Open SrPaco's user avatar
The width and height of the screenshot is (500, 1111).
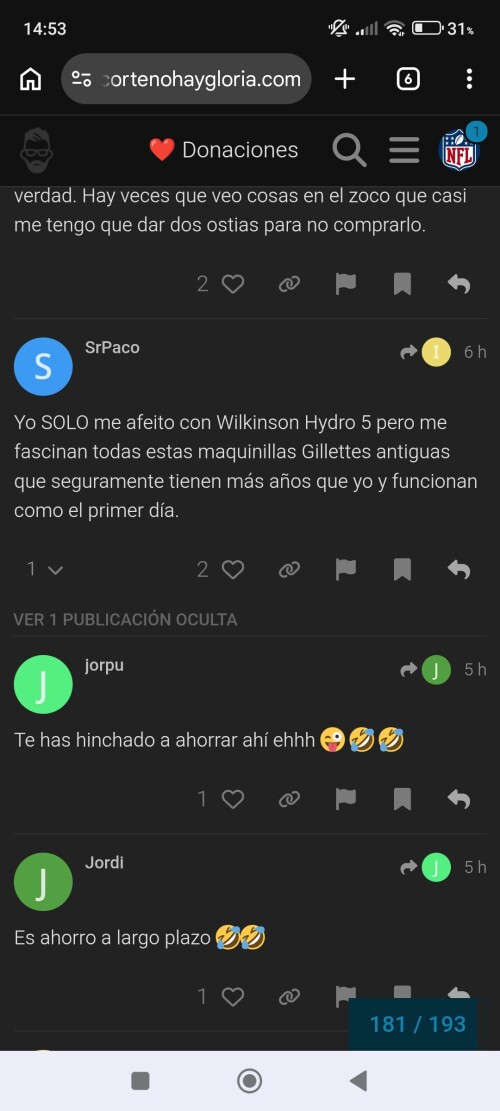pyautogui.click(x=43, y=366)
